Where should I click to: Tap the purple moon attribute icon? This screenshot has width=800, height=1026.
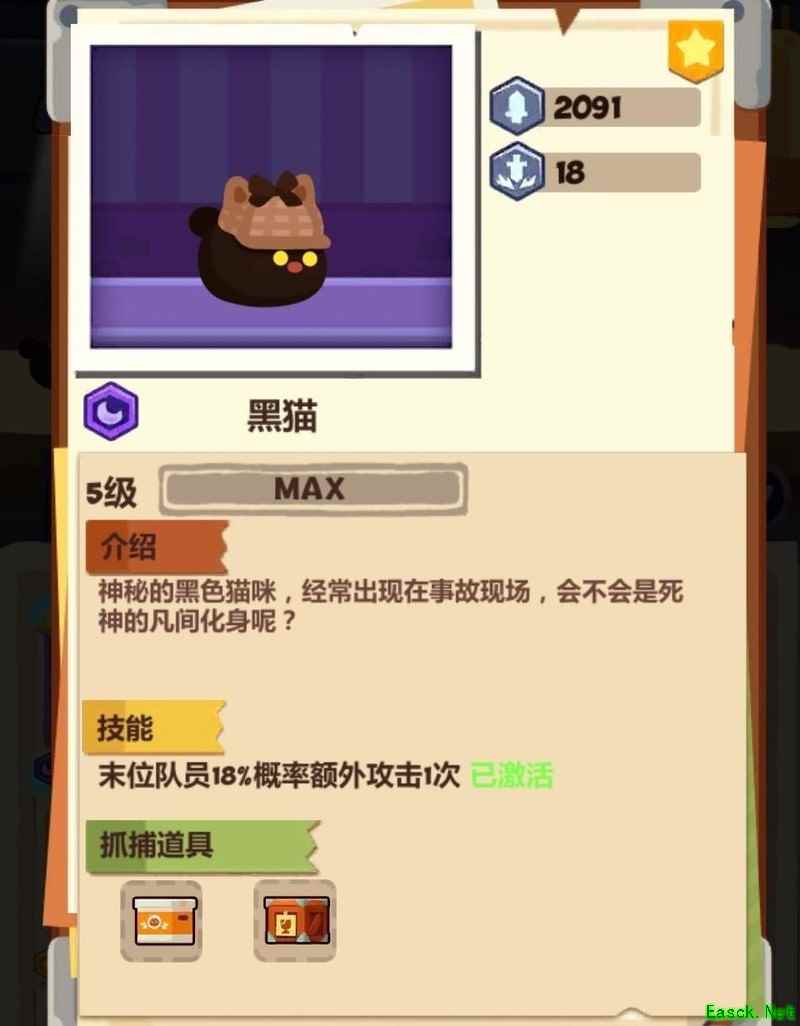pyautogui.click(x=111, y=411)
